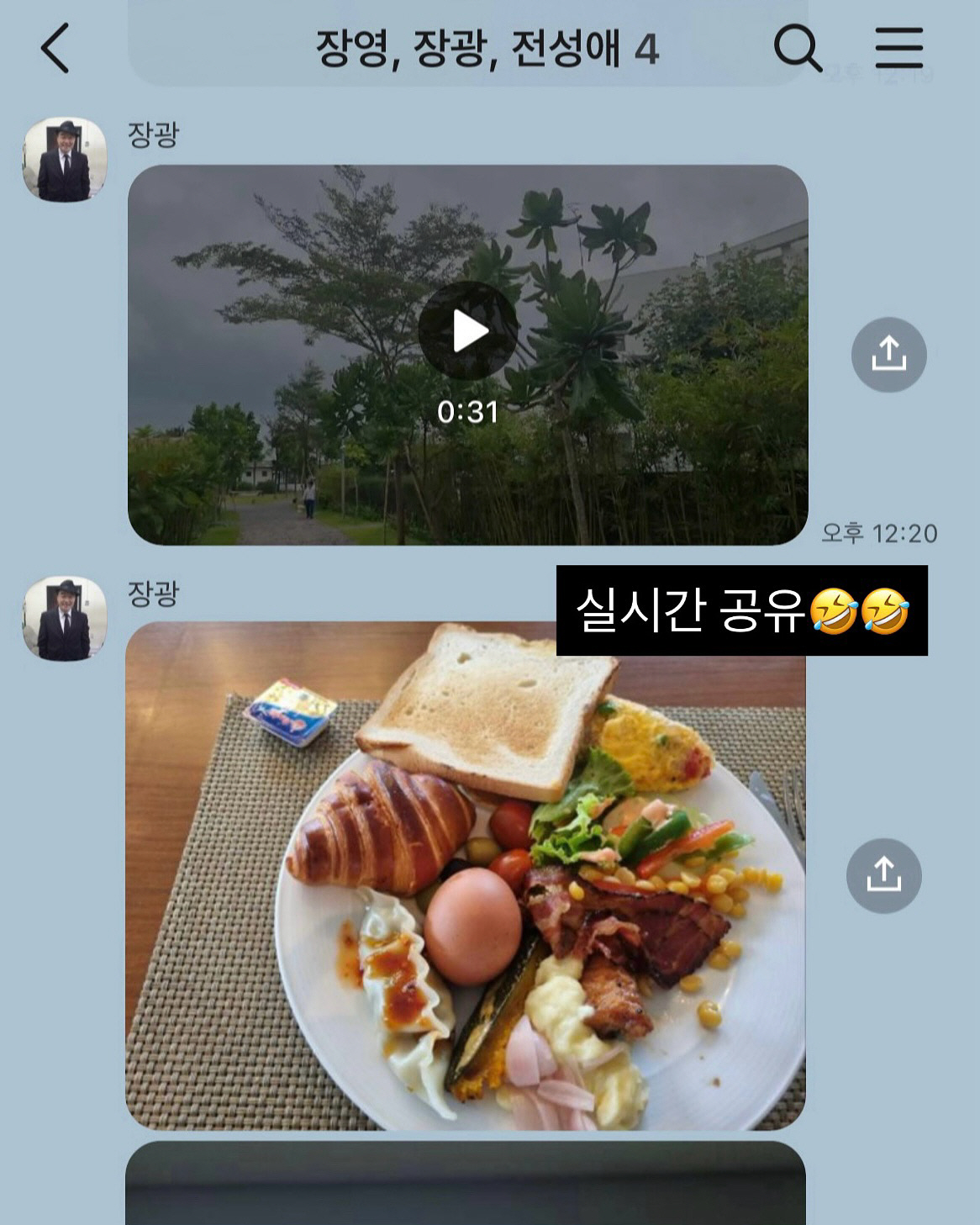Tap the 0:31 duration label on video

(467, 410)
